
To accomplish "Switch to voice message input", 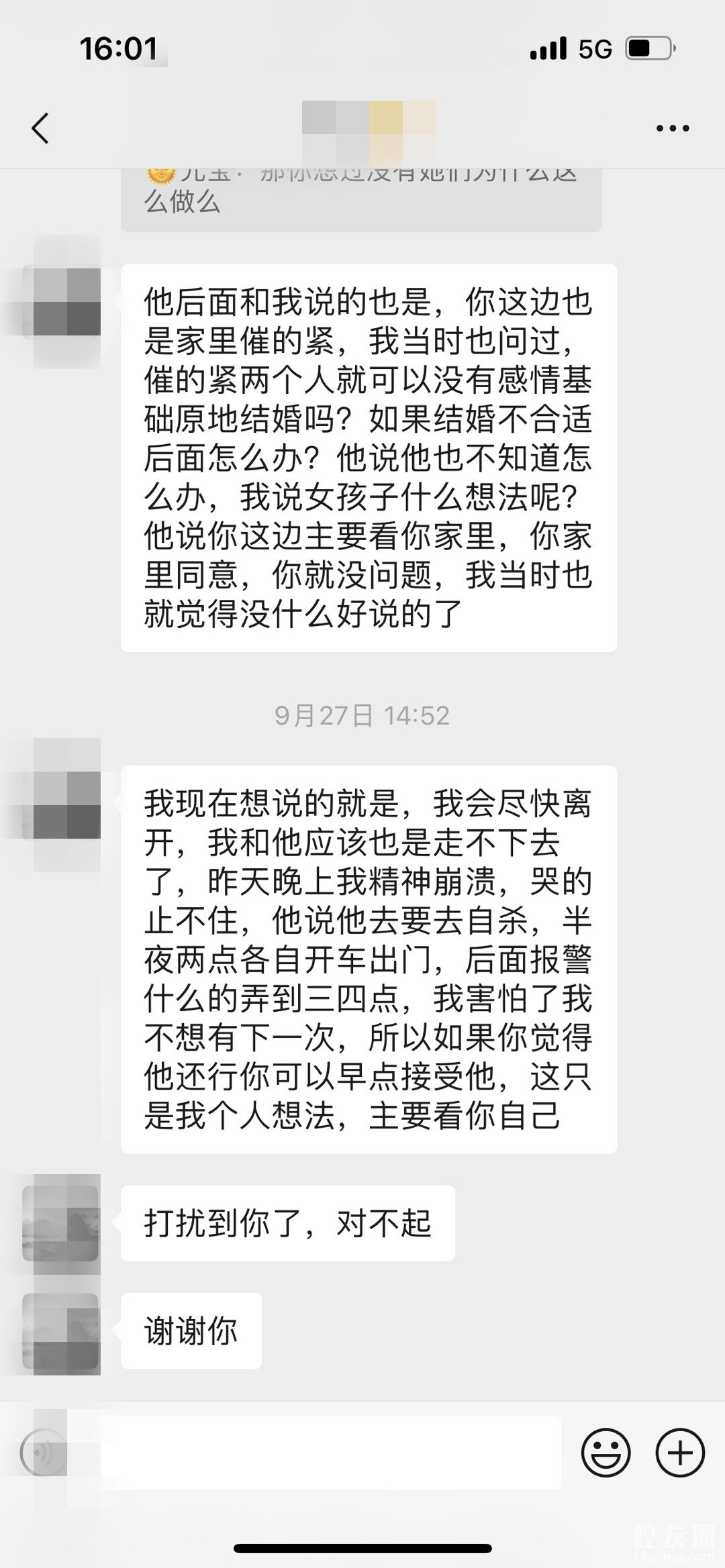I will click(x=43, y=1453).
